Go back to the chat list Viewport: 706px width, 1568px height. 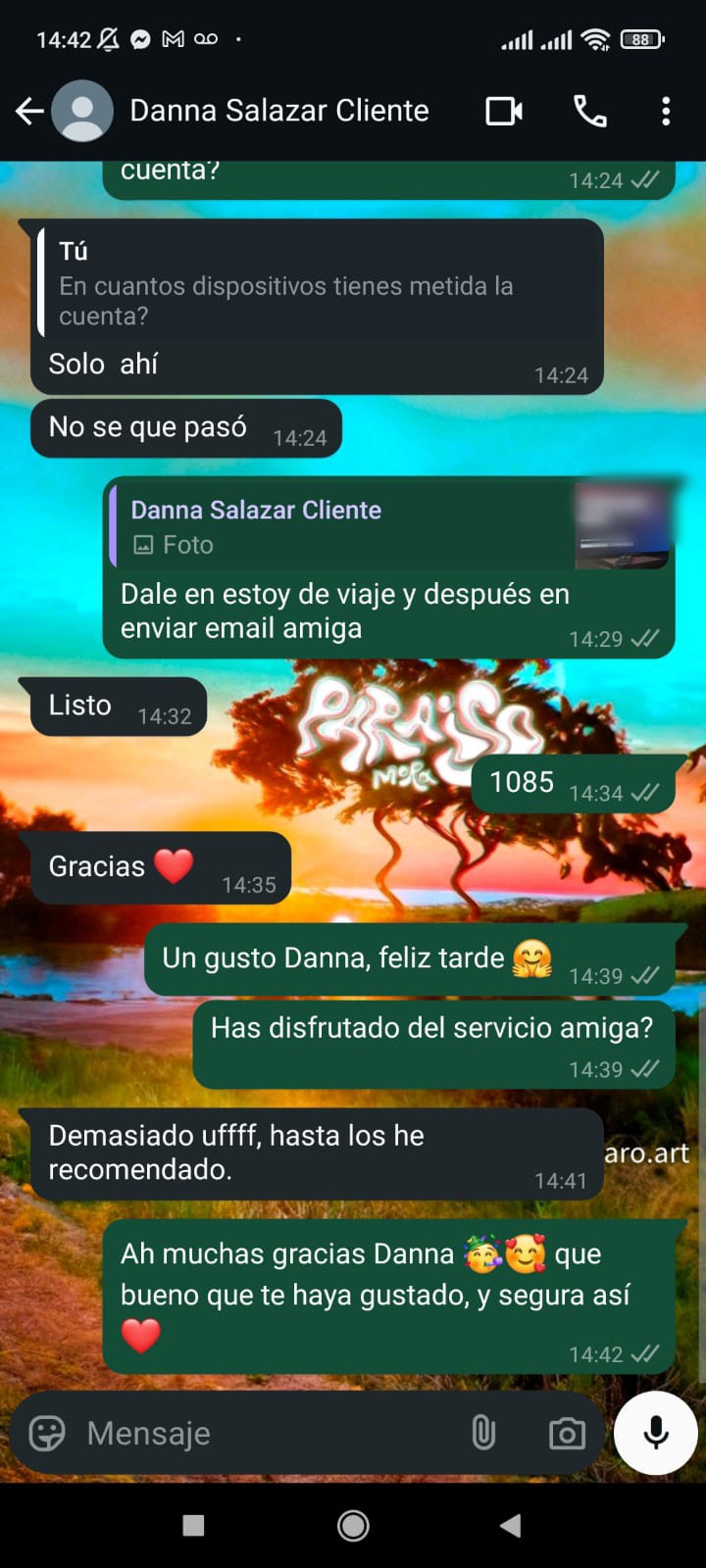click(29, 112)
